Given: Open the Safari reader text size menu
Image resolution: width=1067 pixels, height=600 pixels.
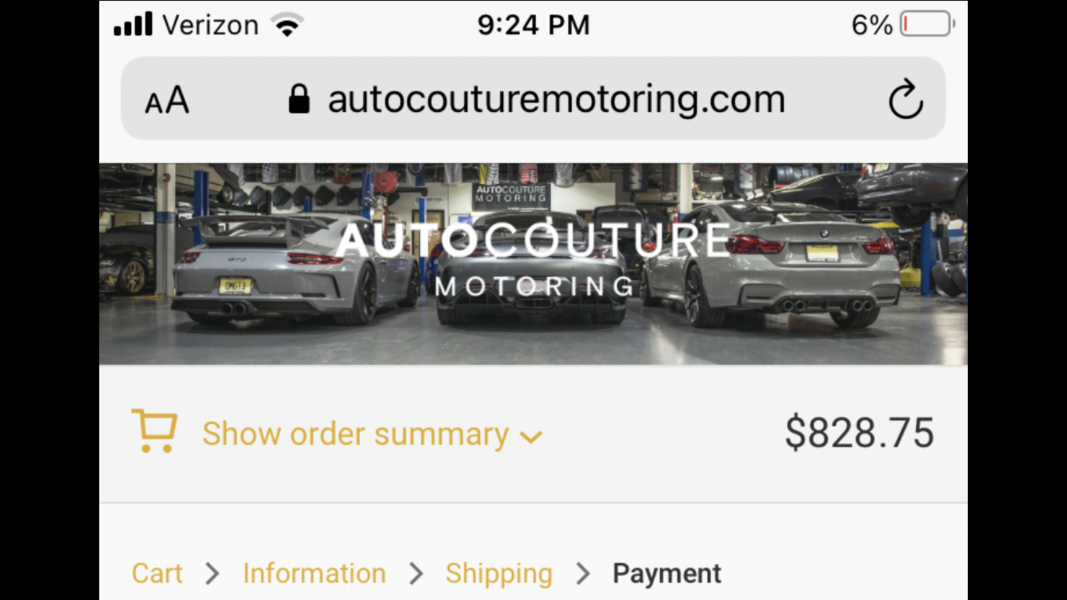Looking at the screenshot, I should (x=167, y=100).
